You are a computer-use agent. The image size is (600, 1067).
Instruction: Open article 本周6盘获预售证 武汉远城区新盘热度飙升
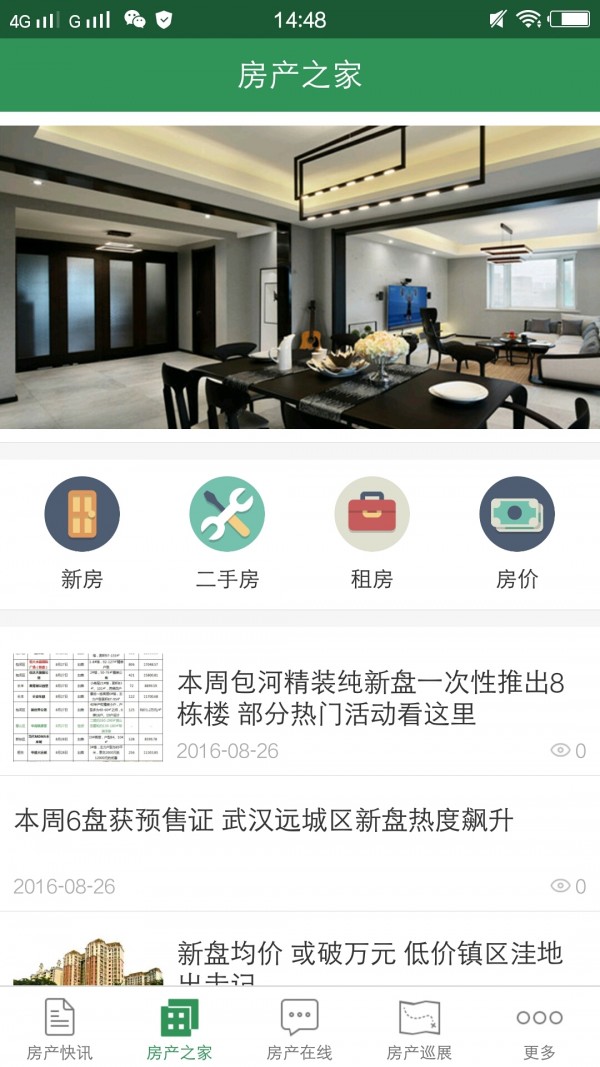(264, 821)
